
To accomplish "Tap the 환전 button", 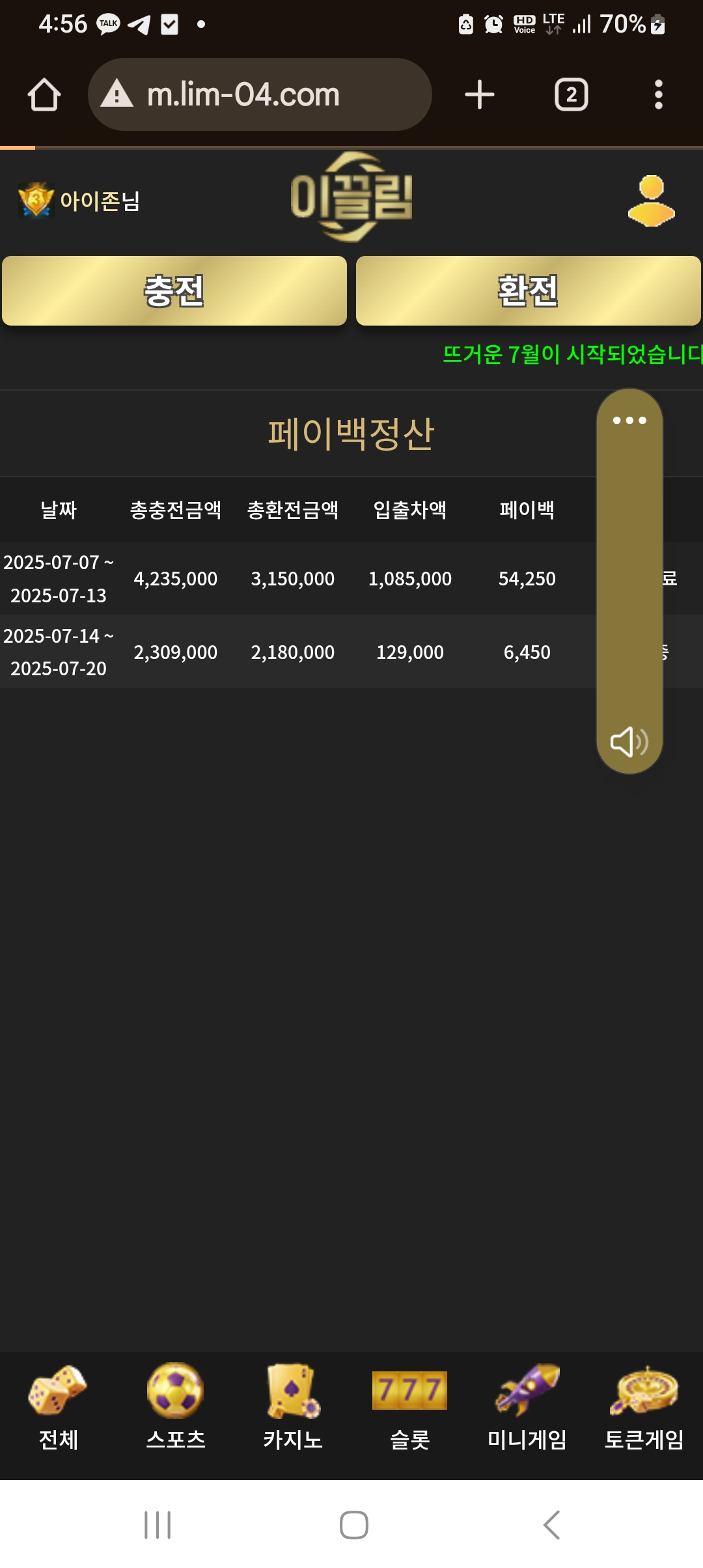I will (x=528, y=291).
